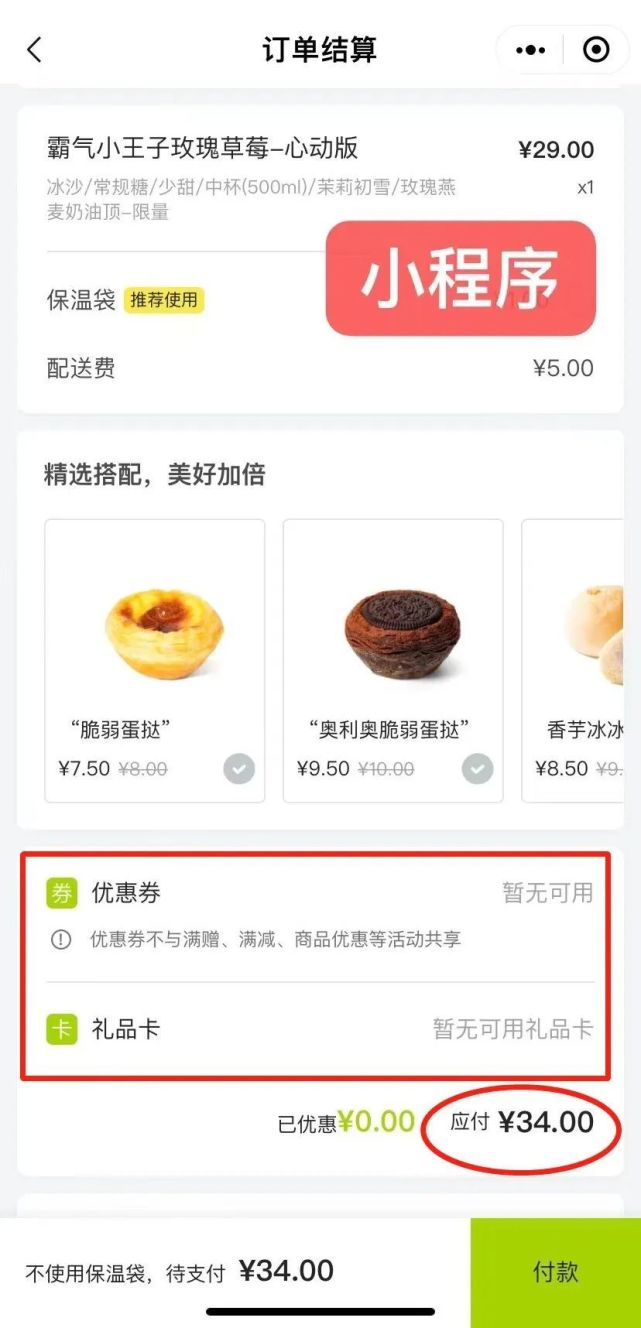Screen dimensions: 641x1328
Task: Add “奥利奥脆弱蛋挞” to the order
Action: point(477,769)
